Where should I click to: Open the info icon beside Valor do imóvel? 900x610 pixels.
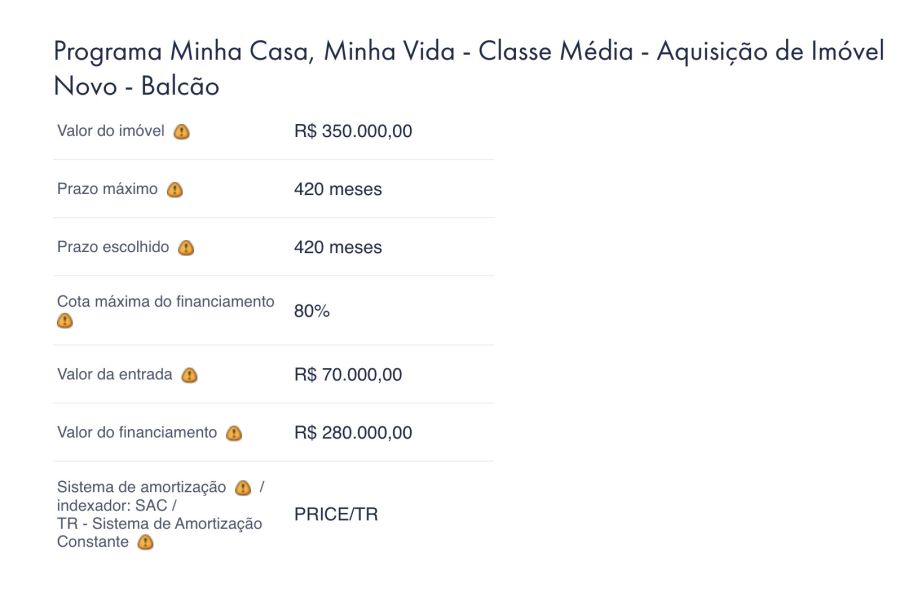pyautogui.click(x=181, y=131)
